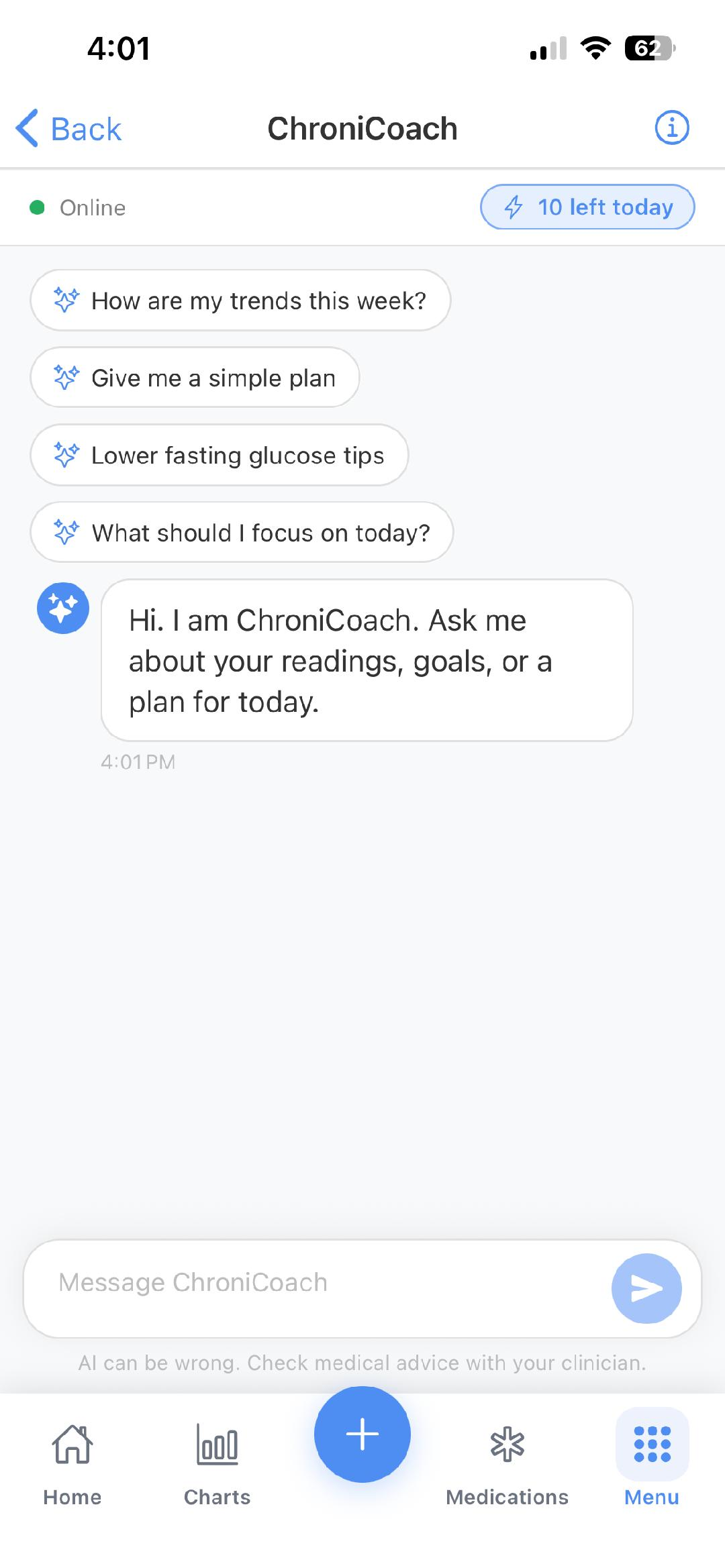The width and height of the screenshot is (725, 1568).
Task: View the '10 left today' usage badge
Action: [587, 207]
